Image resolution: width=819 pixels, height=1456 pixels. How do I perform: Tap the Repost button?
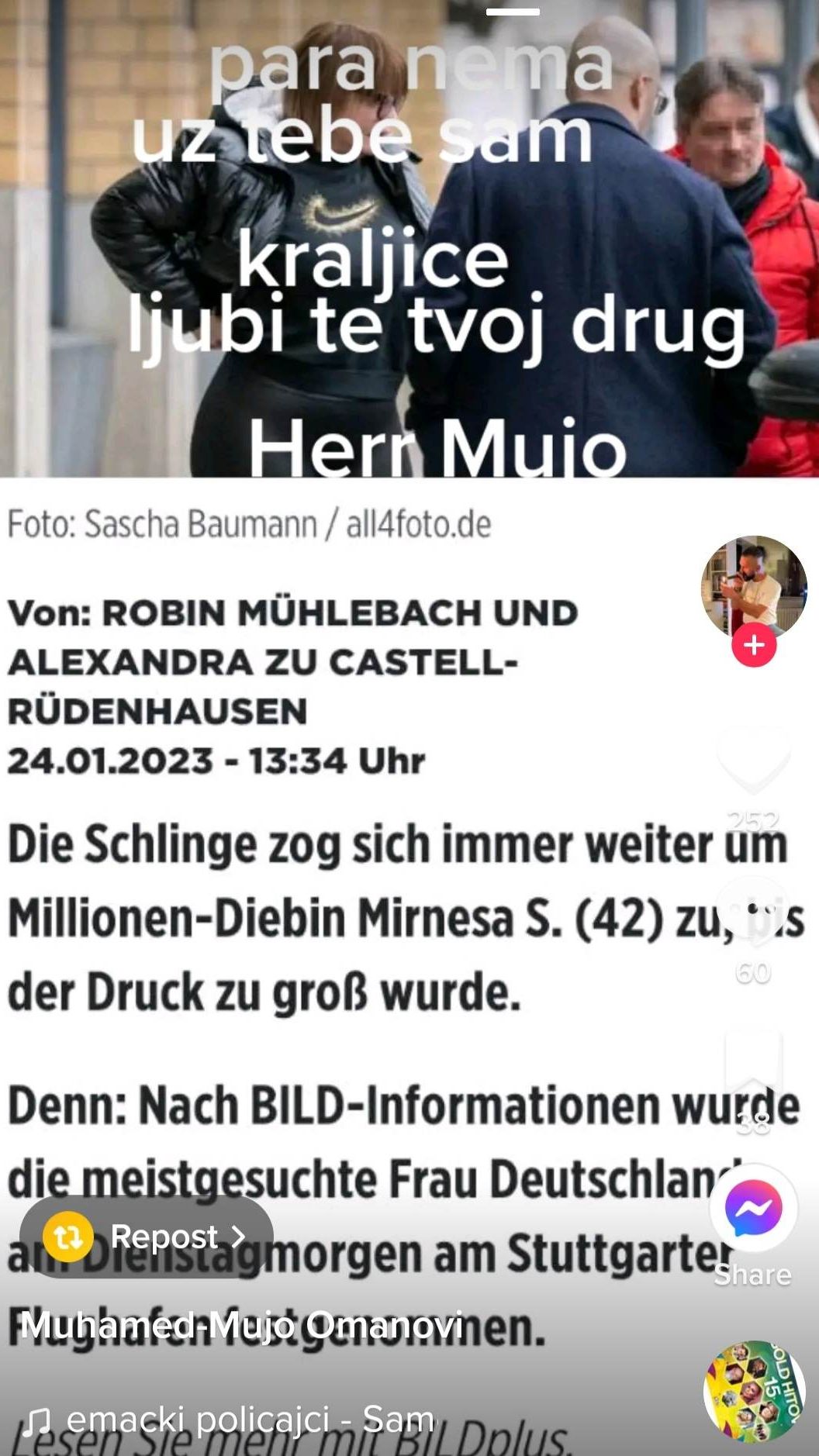(x=147, y=1236)
